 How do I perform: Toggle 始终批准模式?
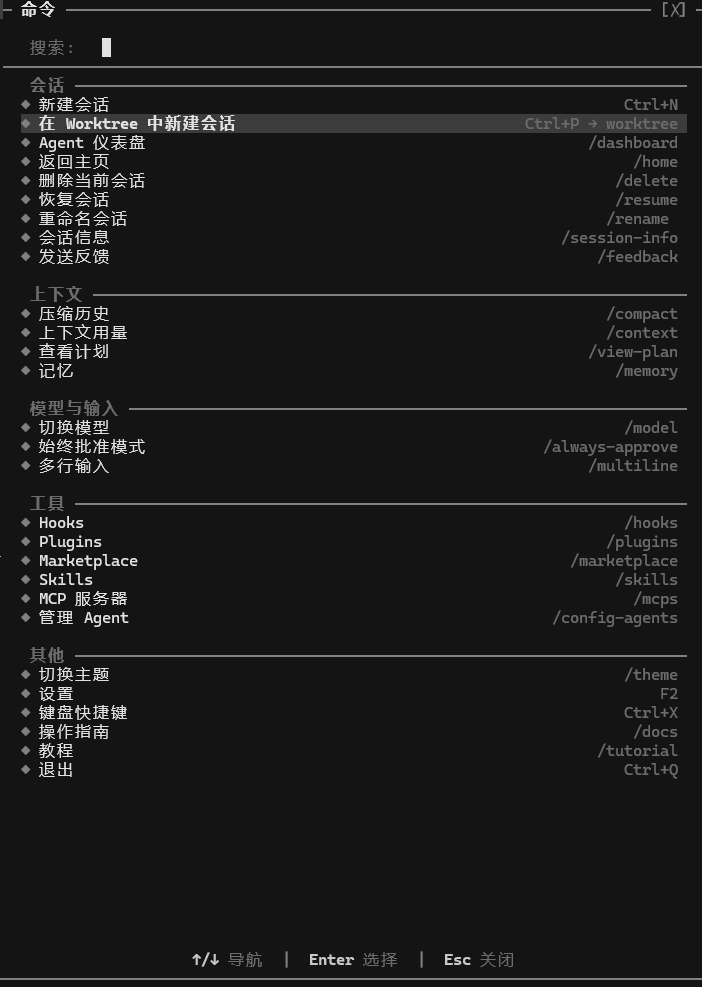click(x=353, y=447)
